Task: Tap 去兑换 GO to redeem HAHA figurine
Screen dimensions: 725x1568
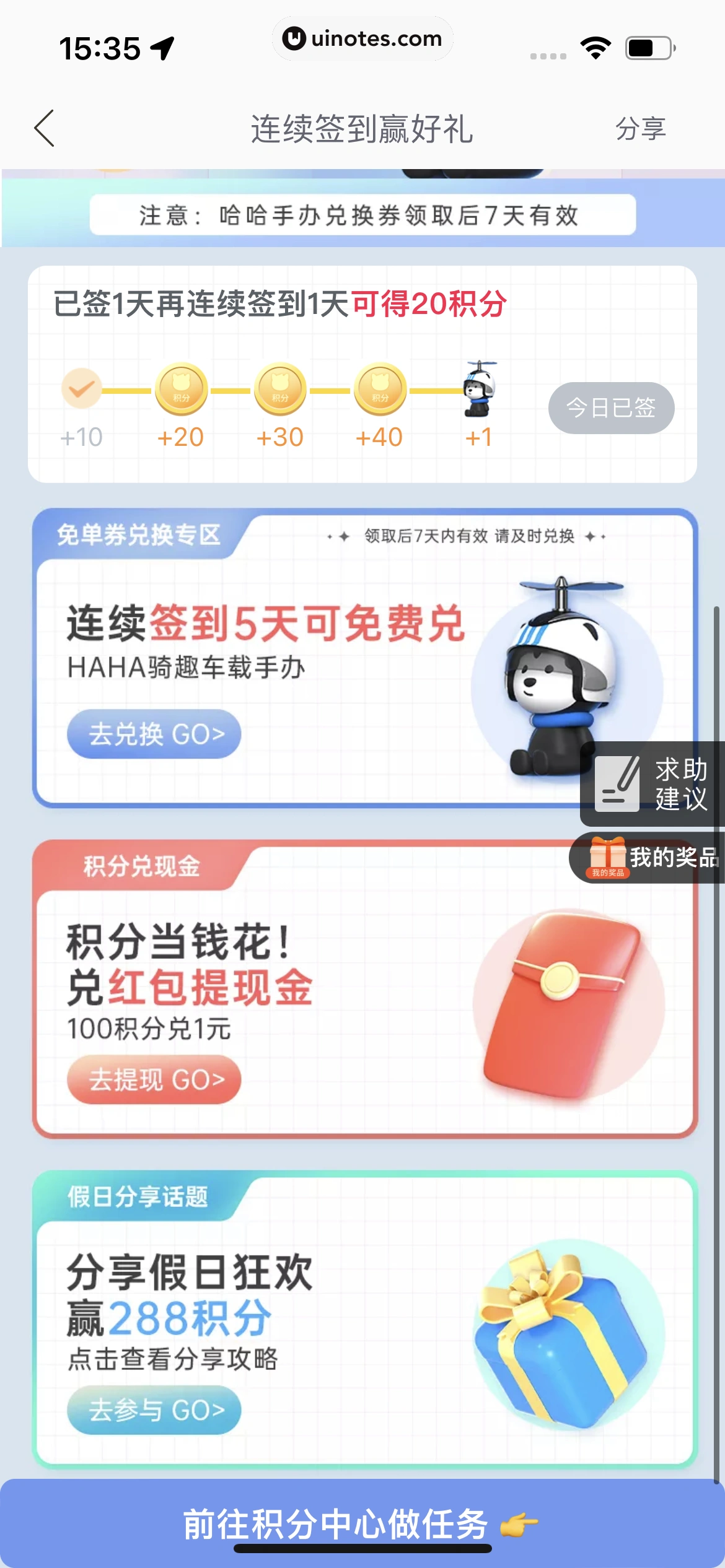Action: coord(154,734)
